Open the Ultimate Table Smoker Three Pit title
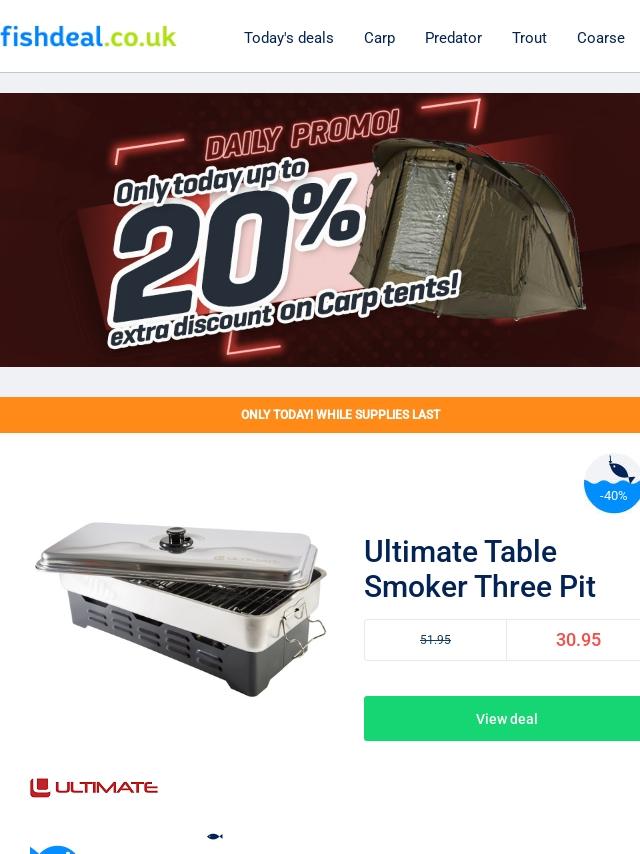The width and height of the screenshot is (640, 854). (479, 569)
